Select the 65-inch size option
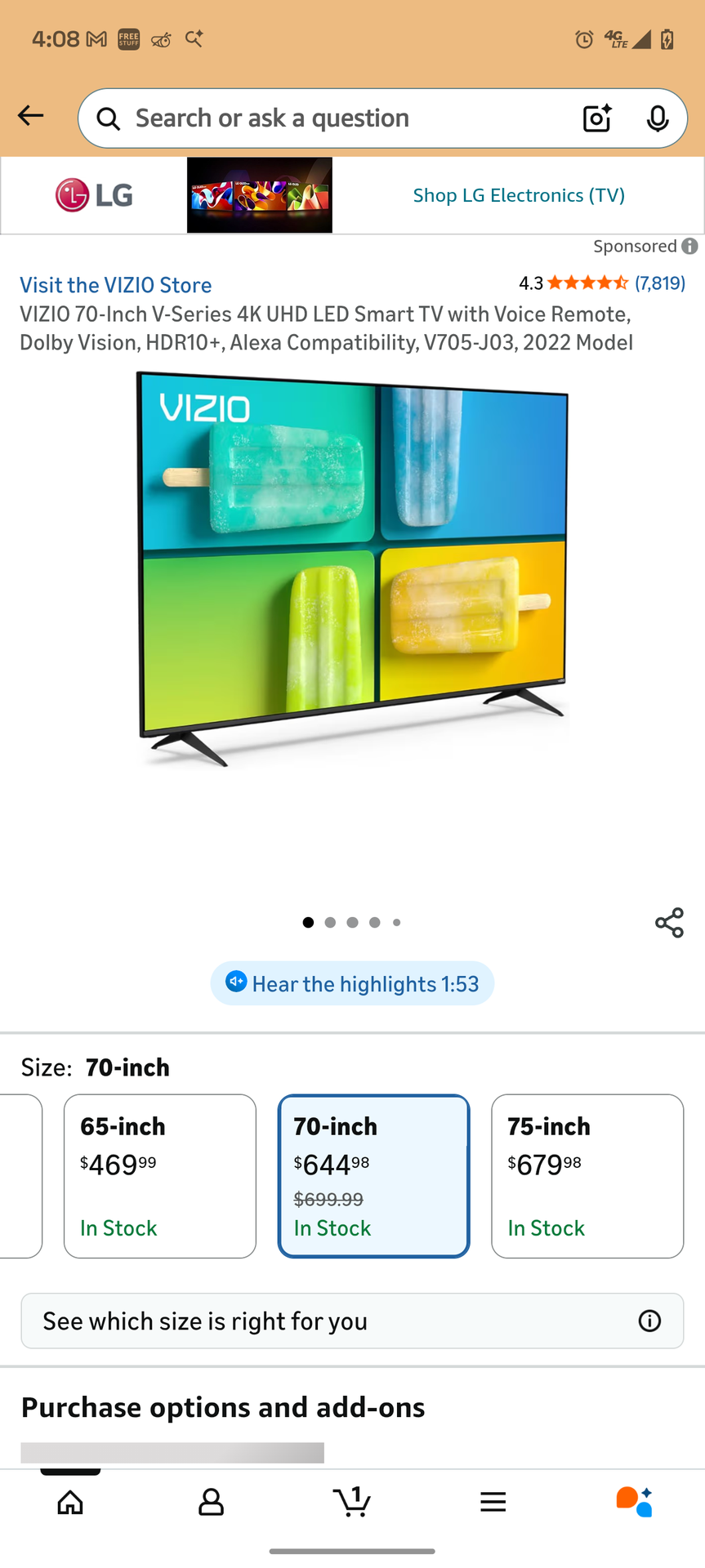Screen dimensions: 705x1568 click(160, 1176)
